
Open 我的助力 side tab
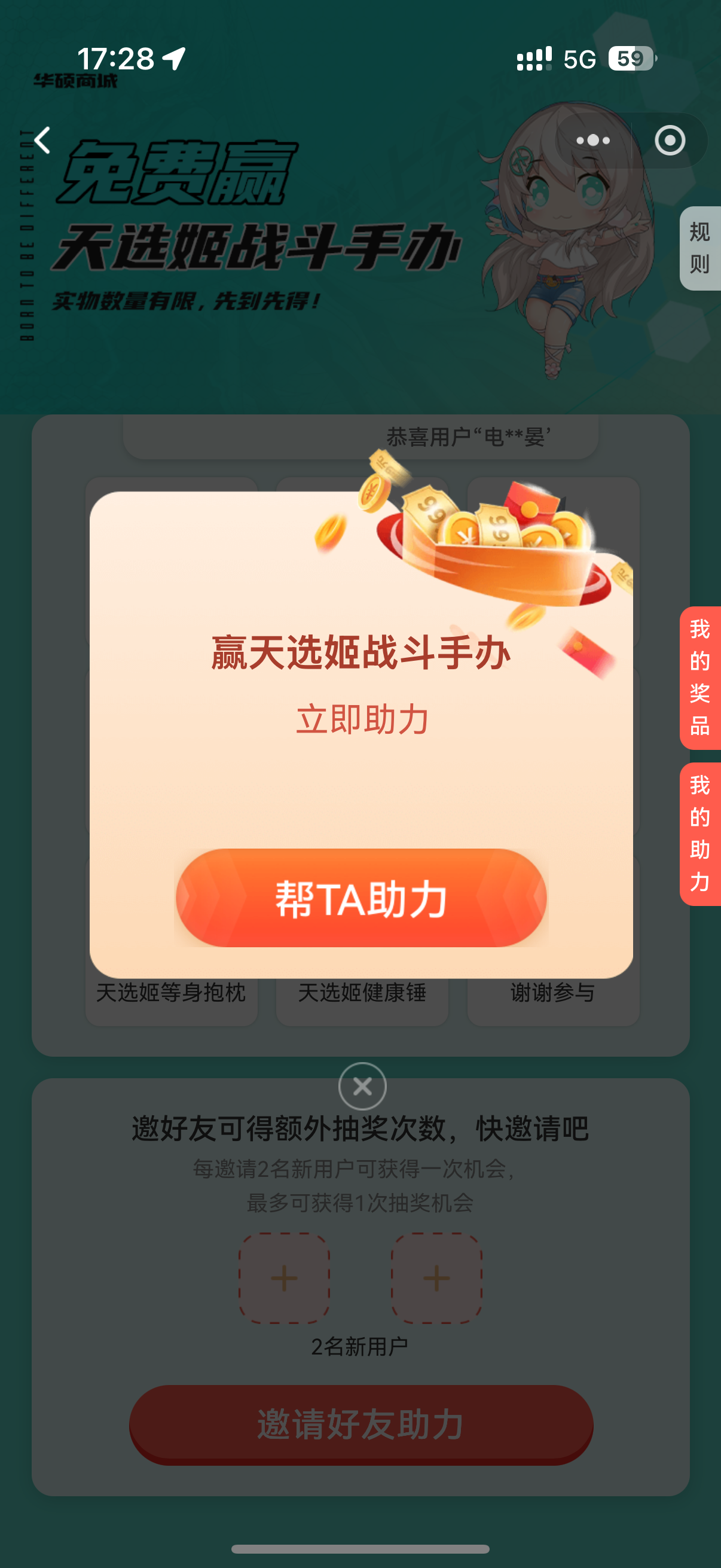tap(699, 833)
